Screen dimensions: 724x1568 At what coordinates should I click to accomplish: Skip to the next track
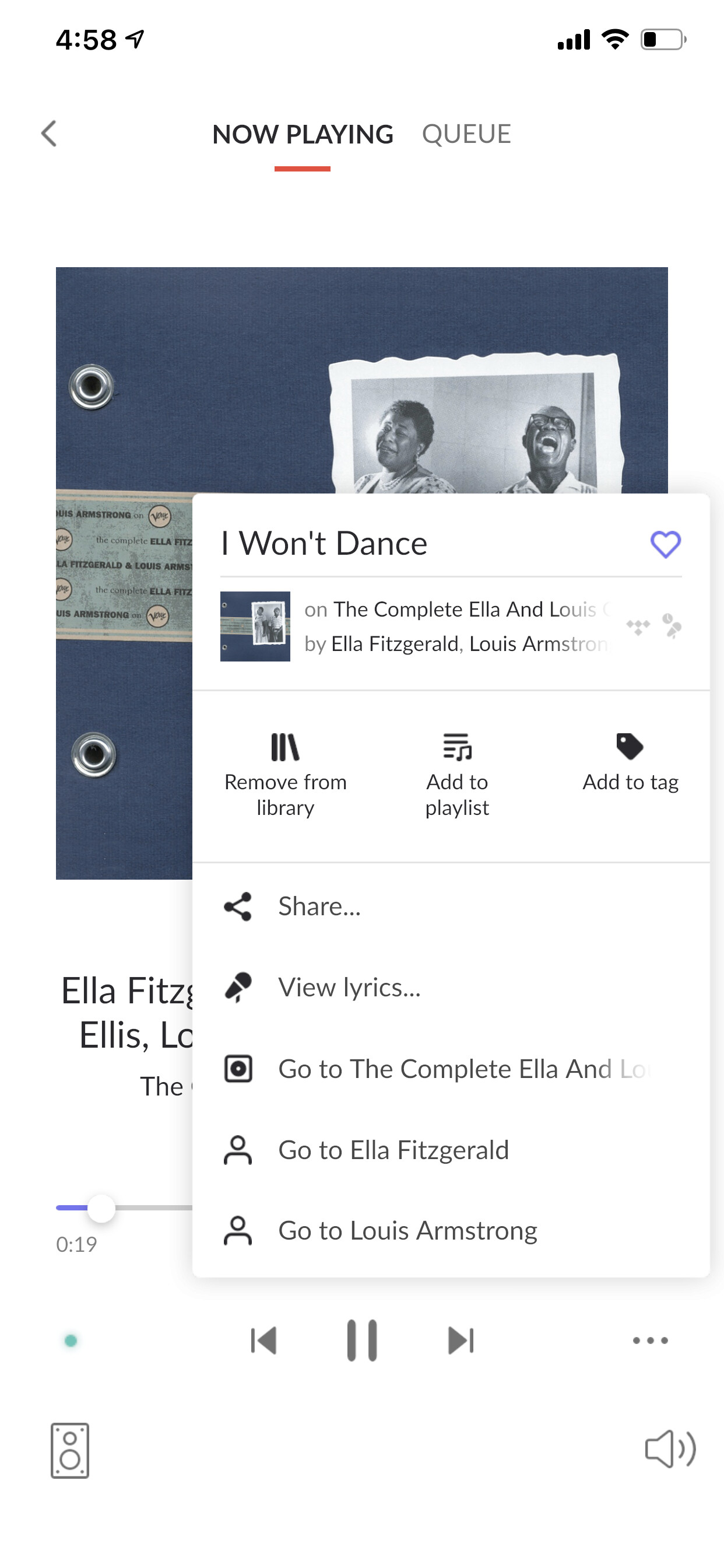[x=461, y=1340]
